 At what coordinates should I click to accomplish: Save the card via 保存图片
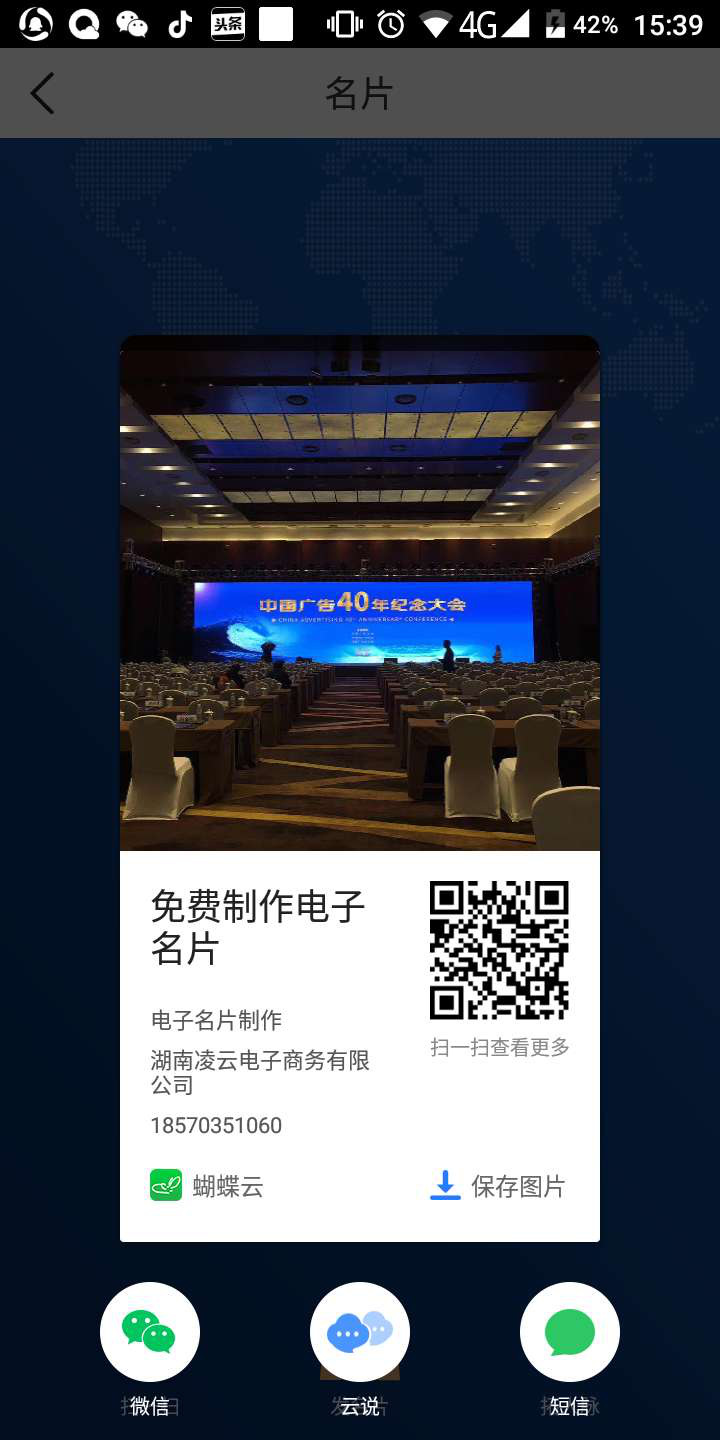(498, 1186)
